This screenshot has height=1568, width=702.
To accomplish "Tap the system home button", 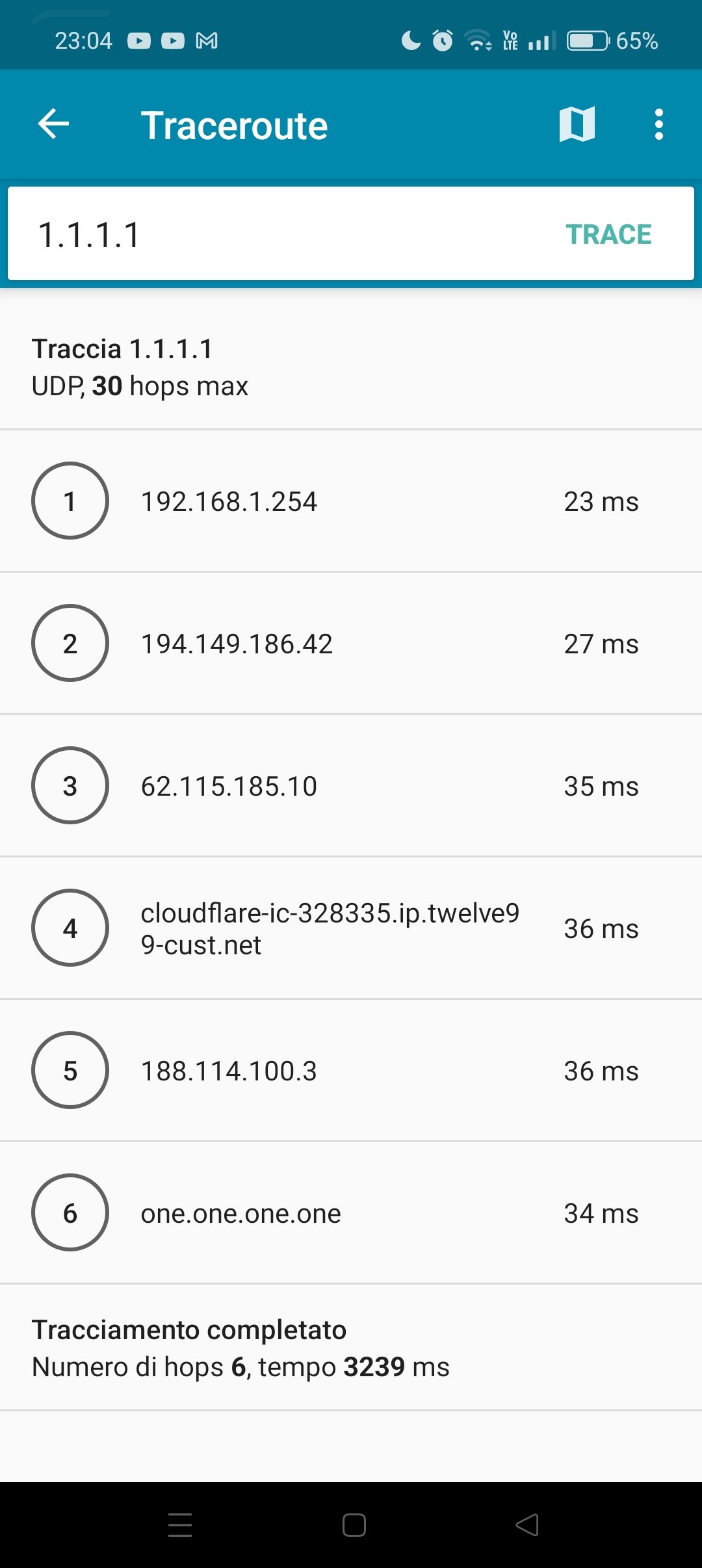I will pyautogui.click(x=354, y=1524).
